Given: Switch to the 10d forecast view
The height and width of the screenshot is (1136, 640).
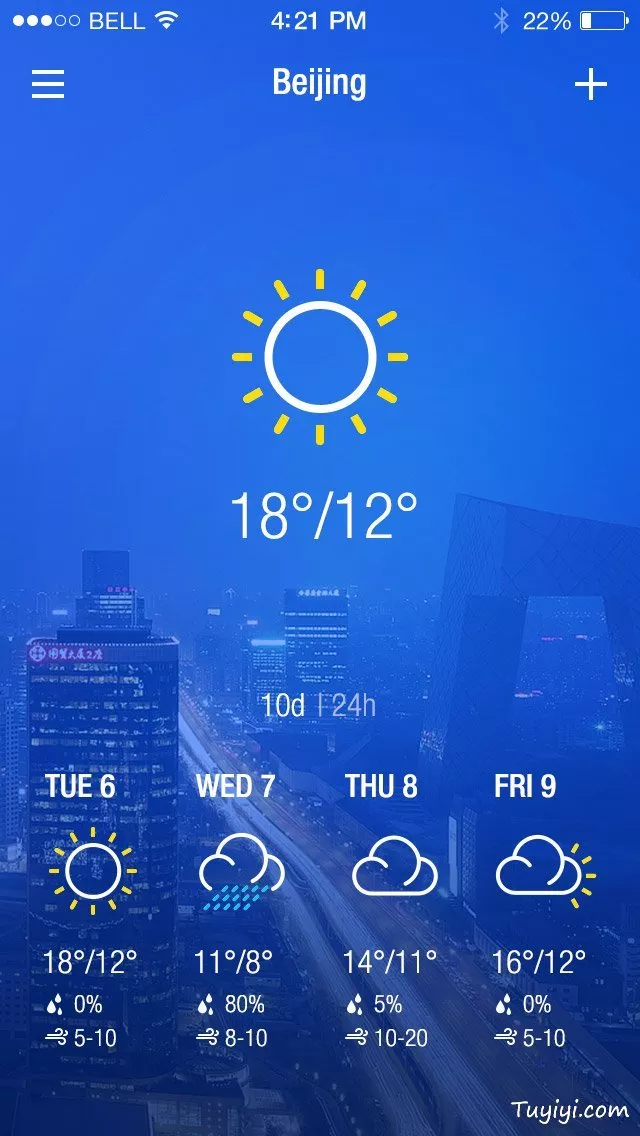Looking at the screenshot, I should [282, 705].
